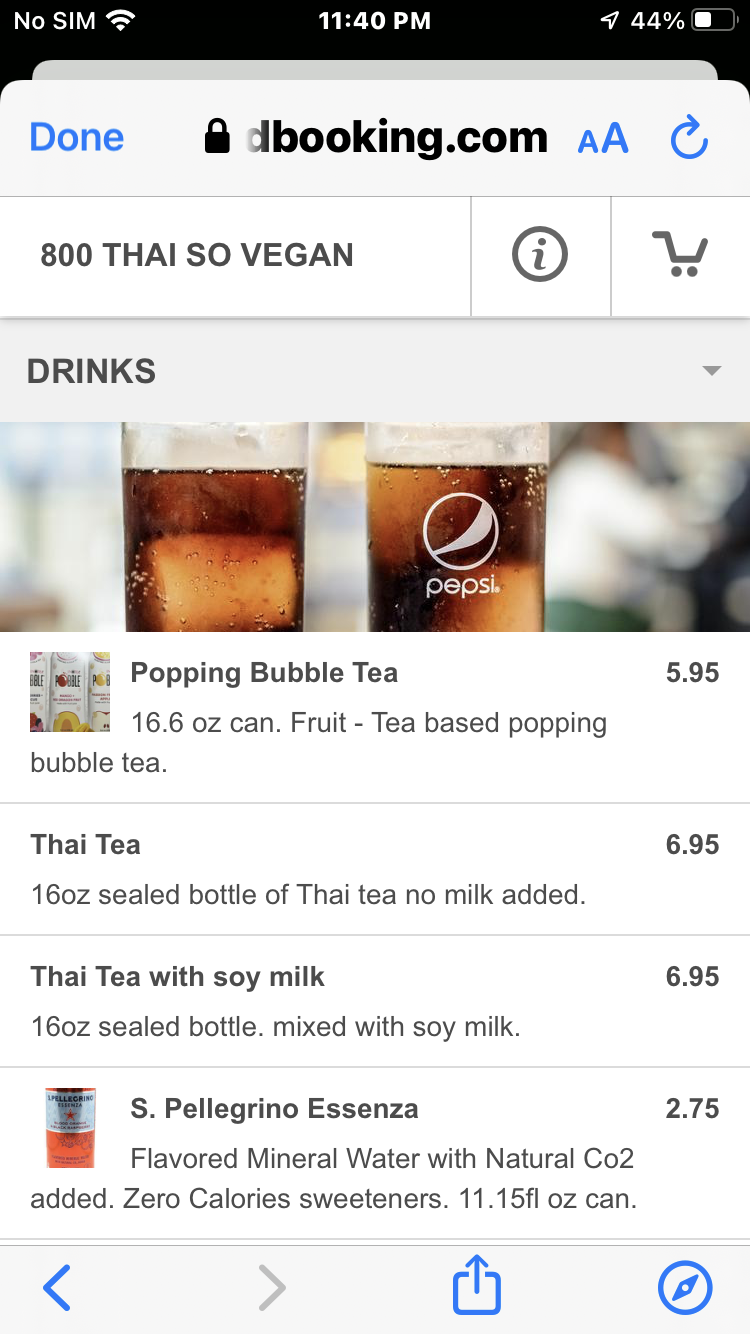Go back to the previous page
This screenshot has width=750, height=1334.
[x=57, y=1288]
